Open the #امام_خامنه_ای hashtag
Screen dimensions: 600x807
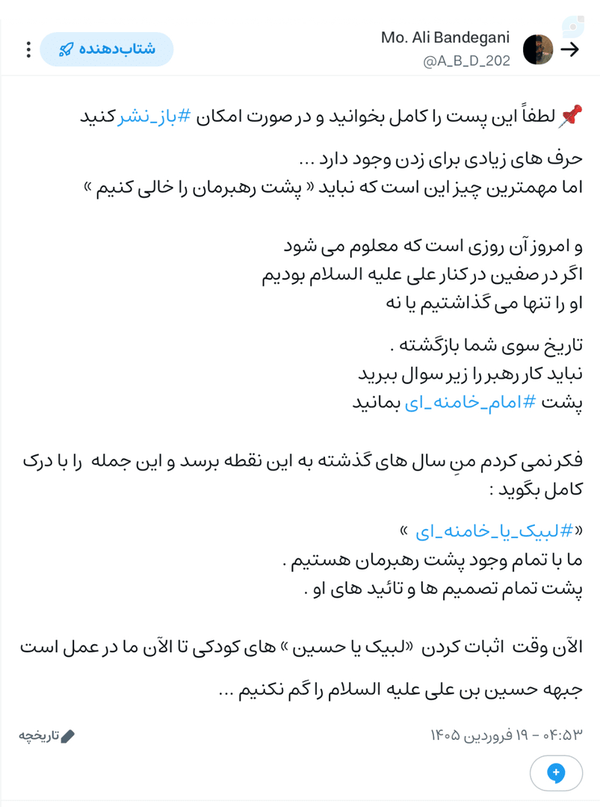(470, 402)
